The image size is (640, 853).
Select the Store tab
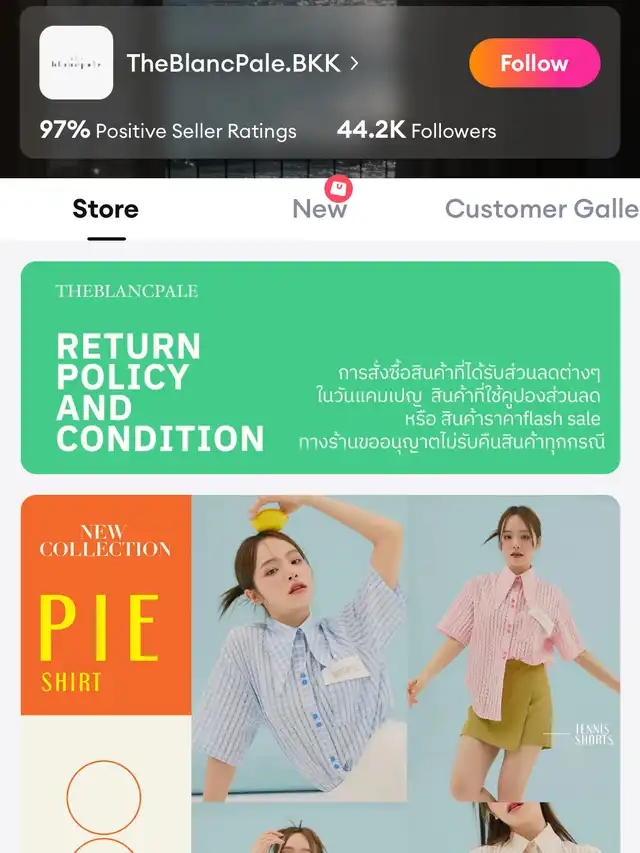click(105, 208)
